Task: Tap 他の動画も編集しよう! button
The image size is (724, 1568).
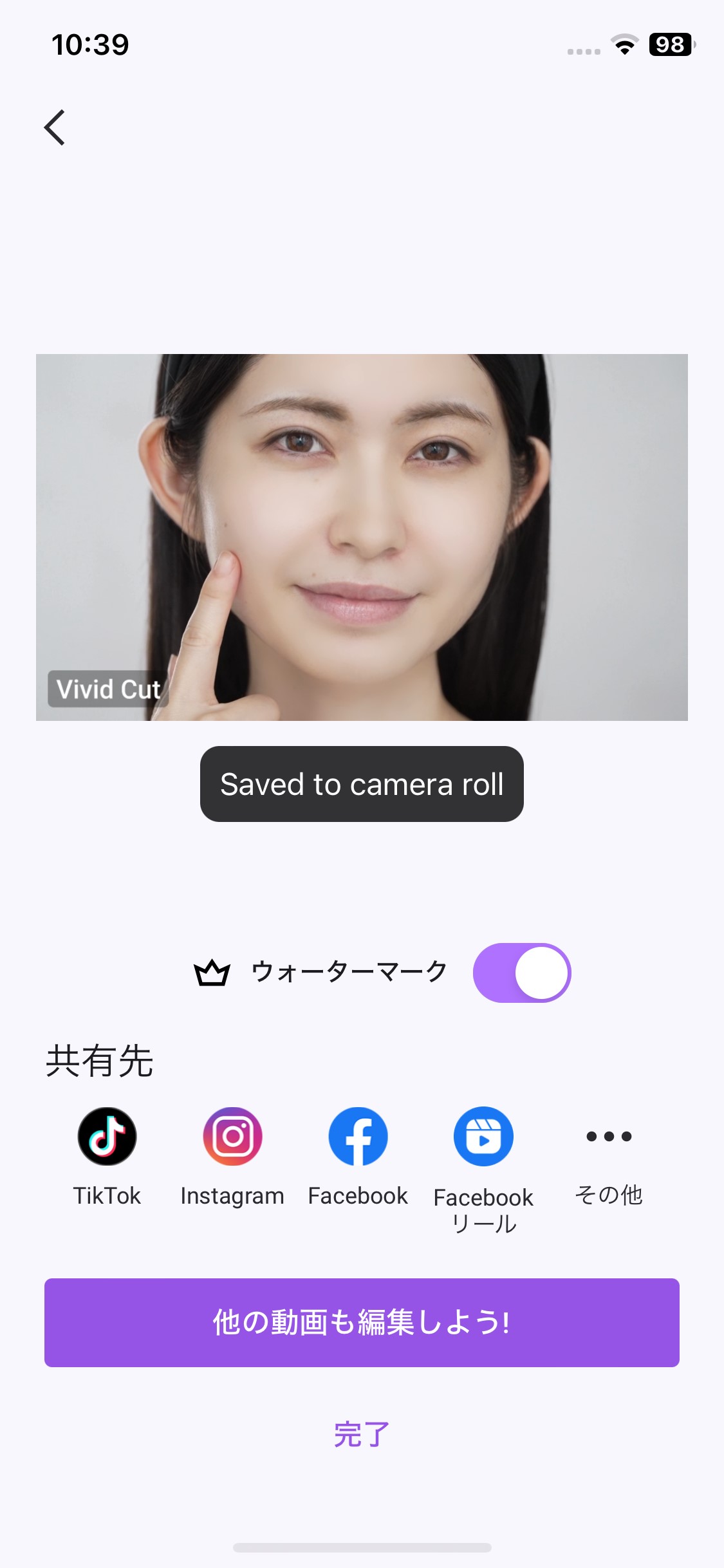Action: pyautogui.click(x=362, y=1323)
